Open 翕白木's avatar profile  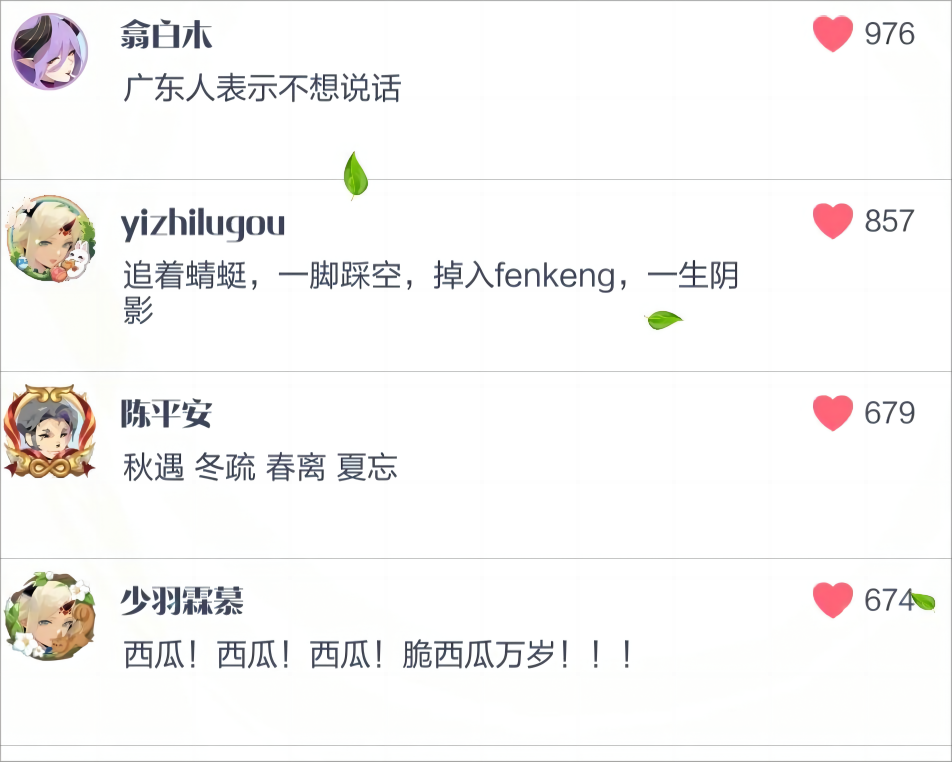pyautogui.click(x=49, y=51)
